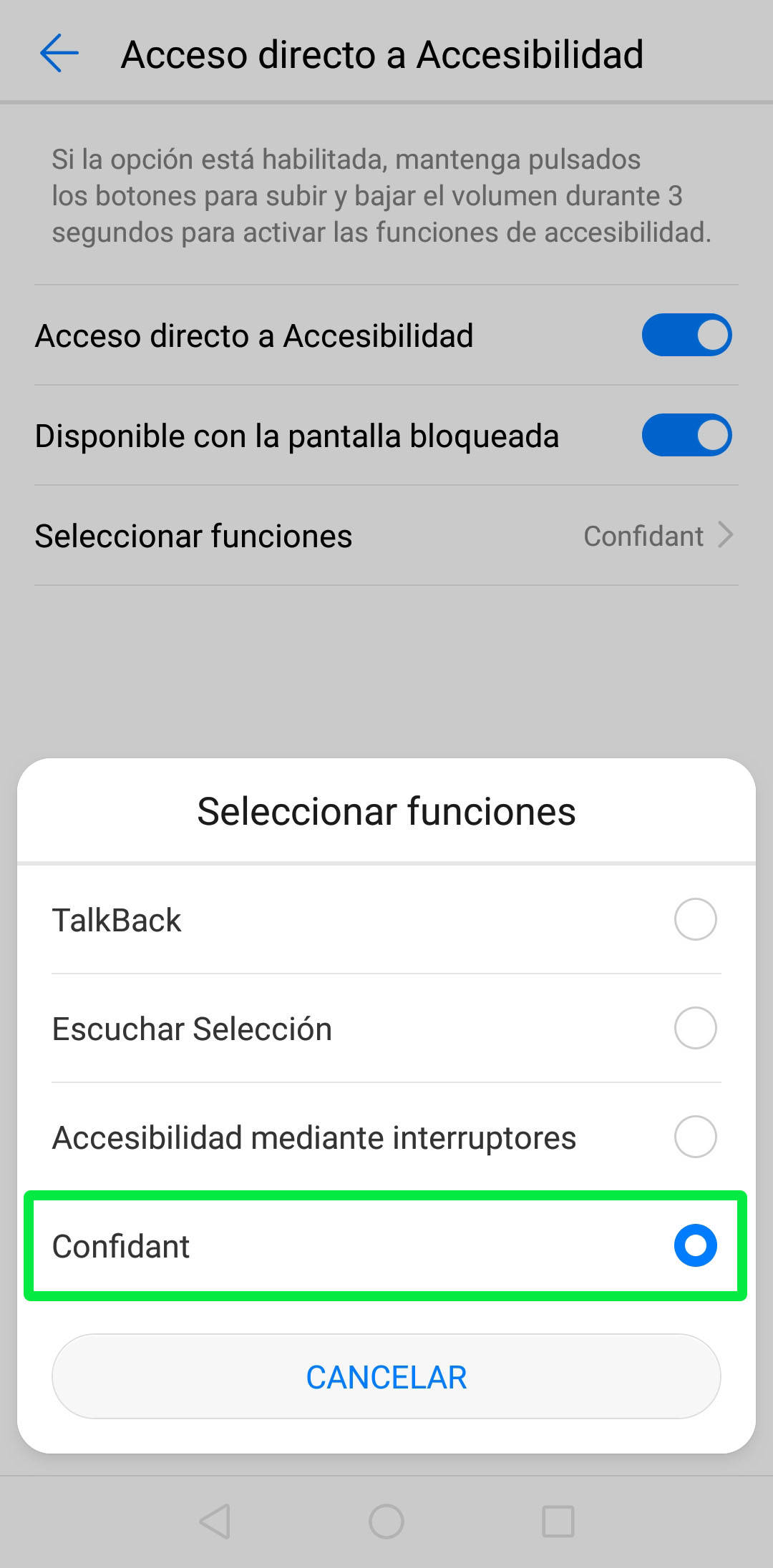This screenshot has width=773, height=1568.
Task: Disable Disponible con la pantalla bloqueada
Action: (x=686, y=435)
